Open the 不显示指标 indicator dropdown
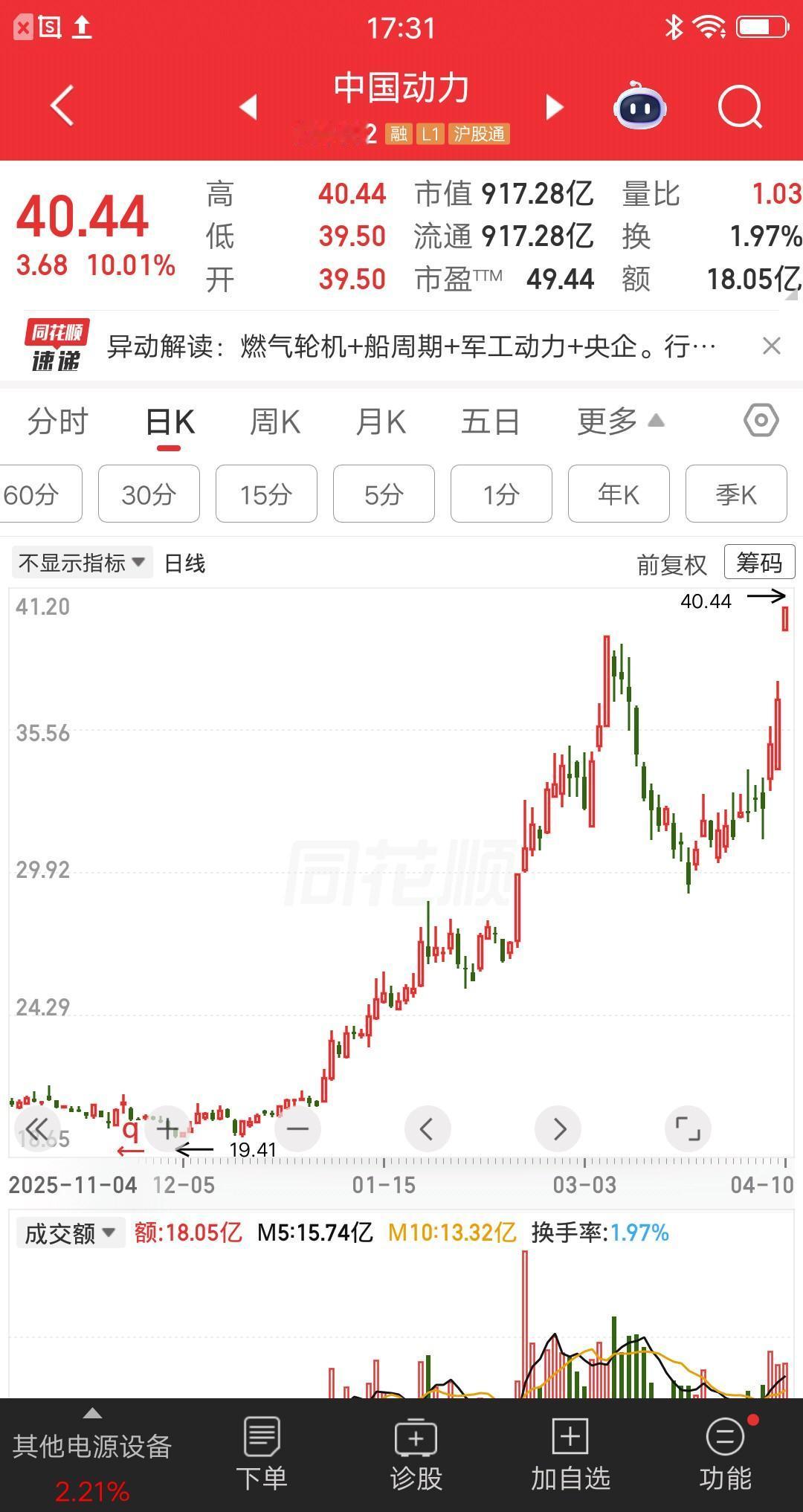 (x=80, y=563)
